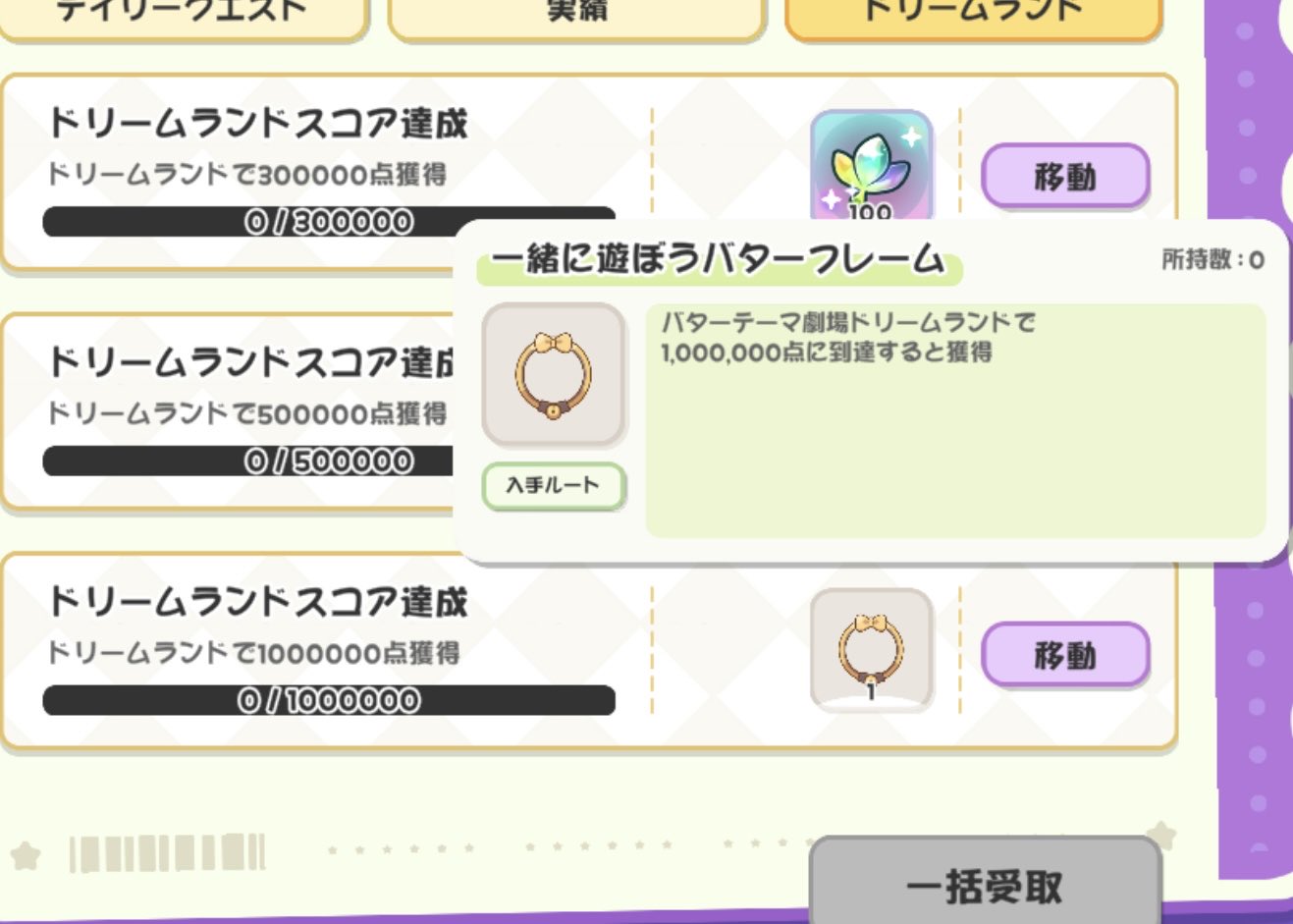Select the ドリームランド tab
Screen dimensions: 1293x924
pyautogui.click(x=972, y=16)
